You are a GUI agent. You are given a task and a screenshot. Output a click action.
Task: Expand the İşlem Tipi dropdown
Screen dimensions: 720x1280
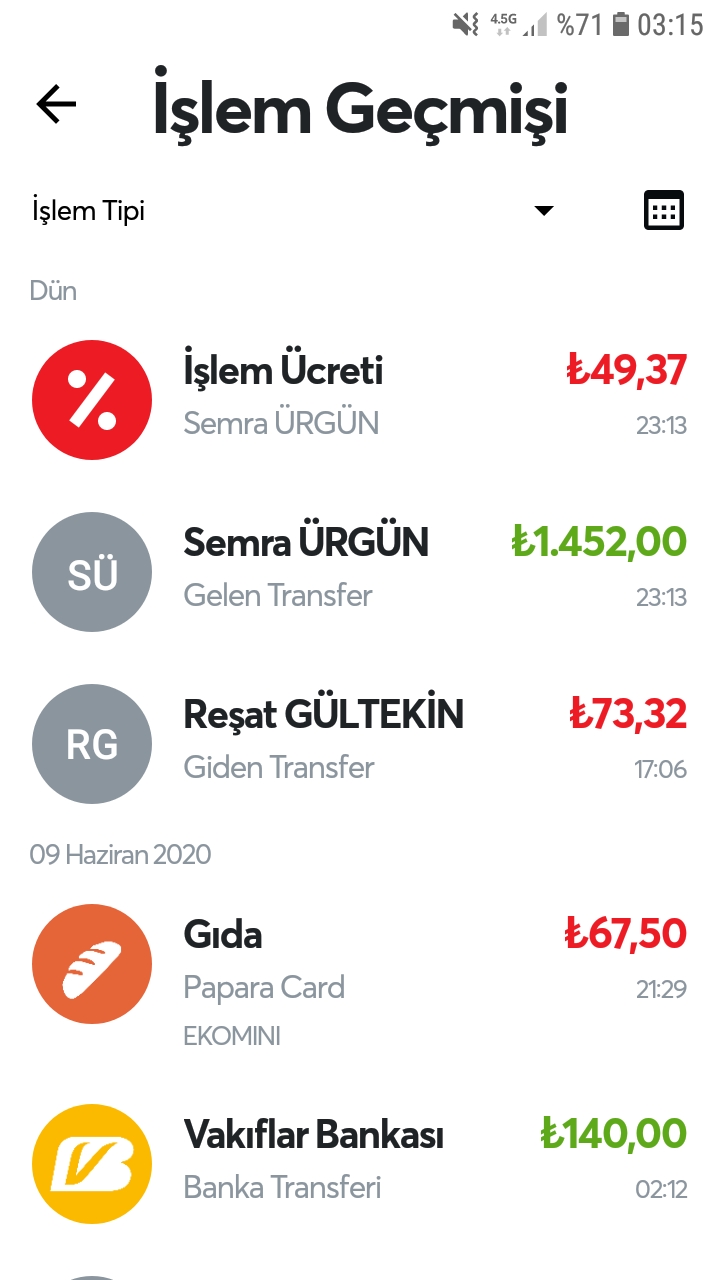coord(292,211)
